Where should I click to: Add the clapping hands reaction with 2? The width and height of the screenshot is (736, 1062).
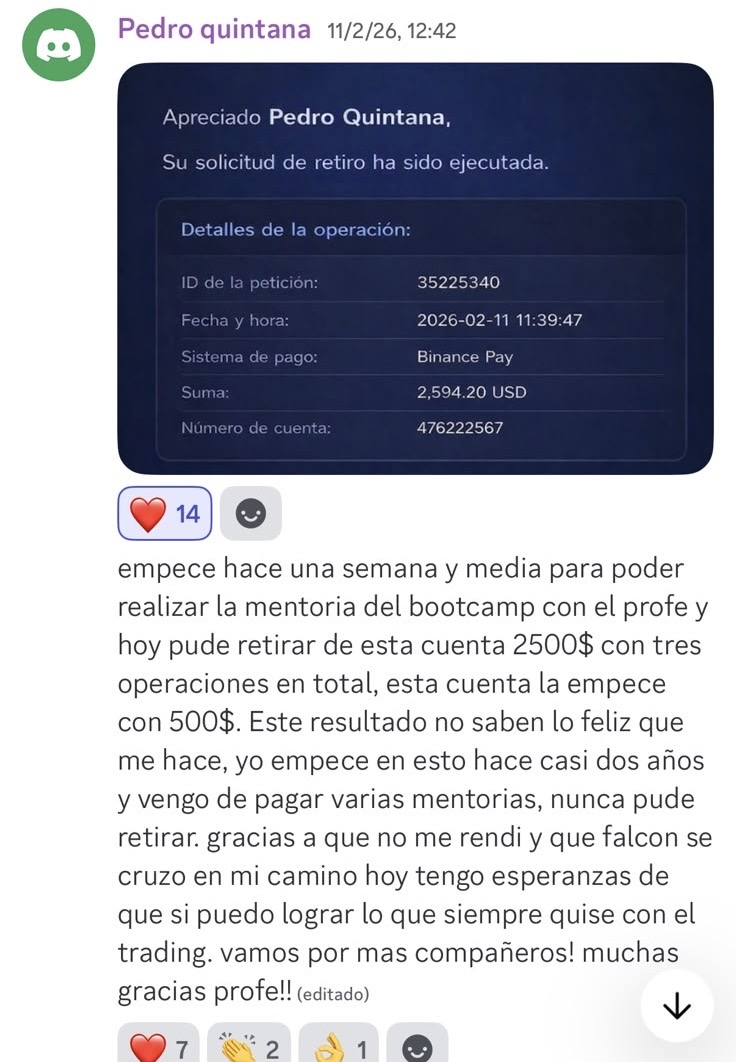[248, 1043]
